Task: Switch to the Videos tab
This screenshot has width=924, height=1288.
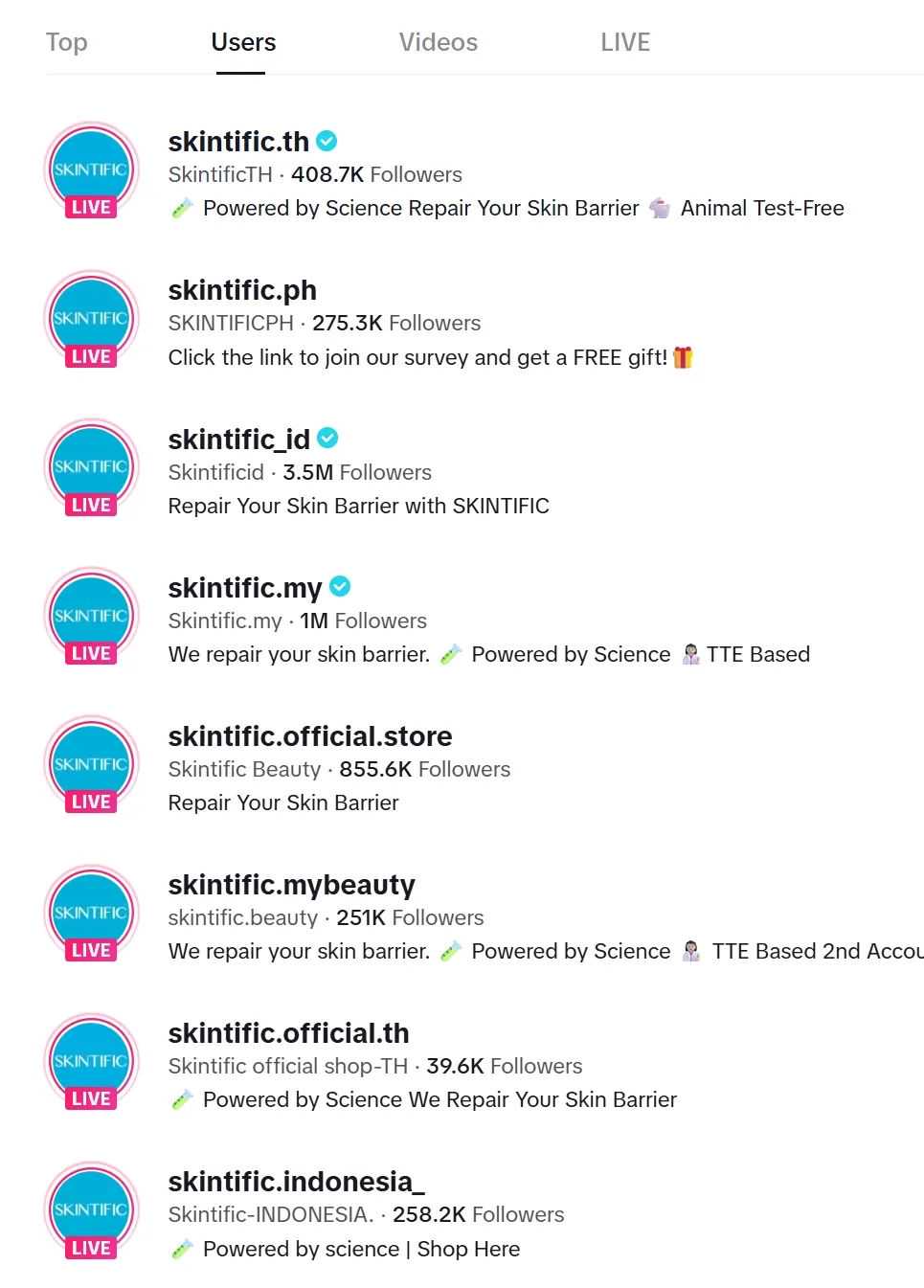Action: point(438,42)
